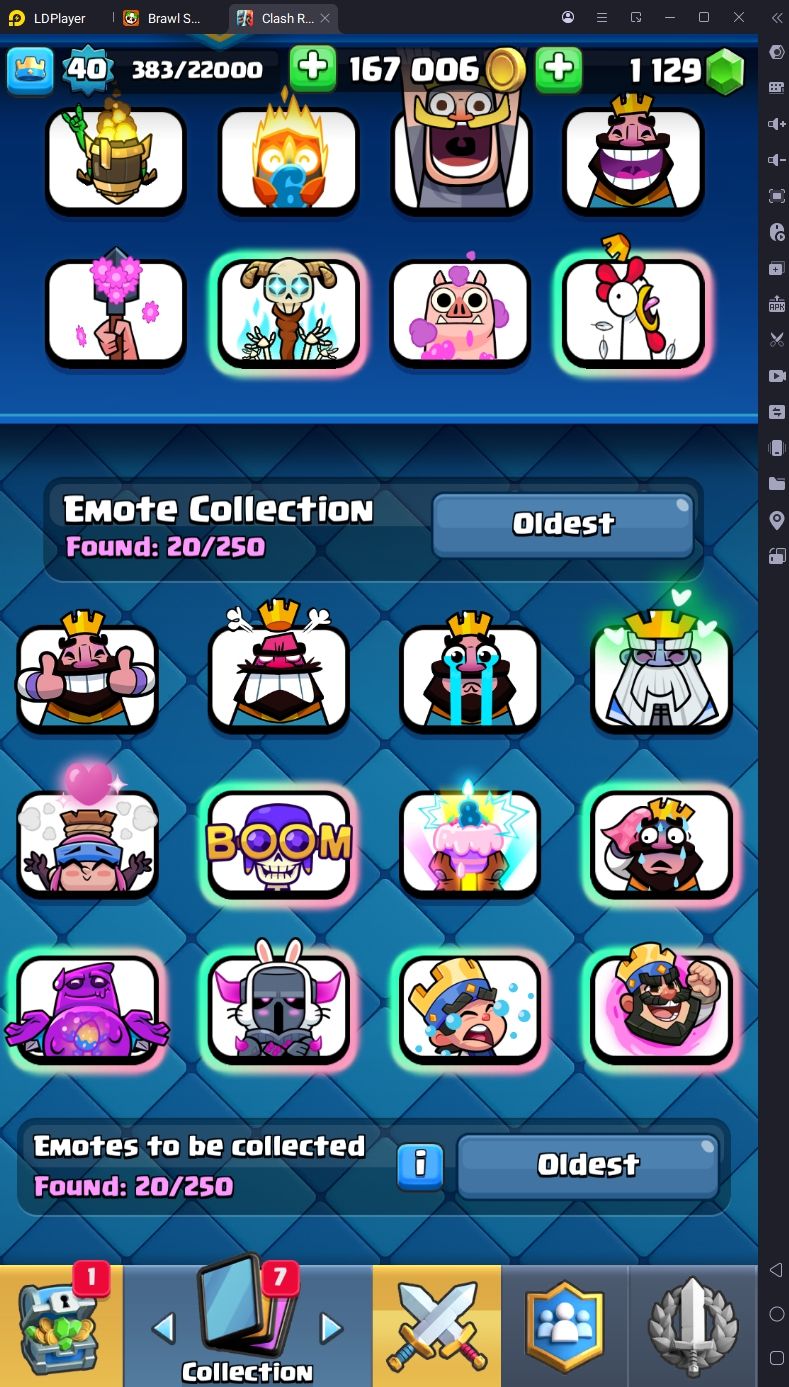Viewport: 789px width, 1387px height.
Task: Select the chicken emote in the deck
Action: (x=634, y=312)
